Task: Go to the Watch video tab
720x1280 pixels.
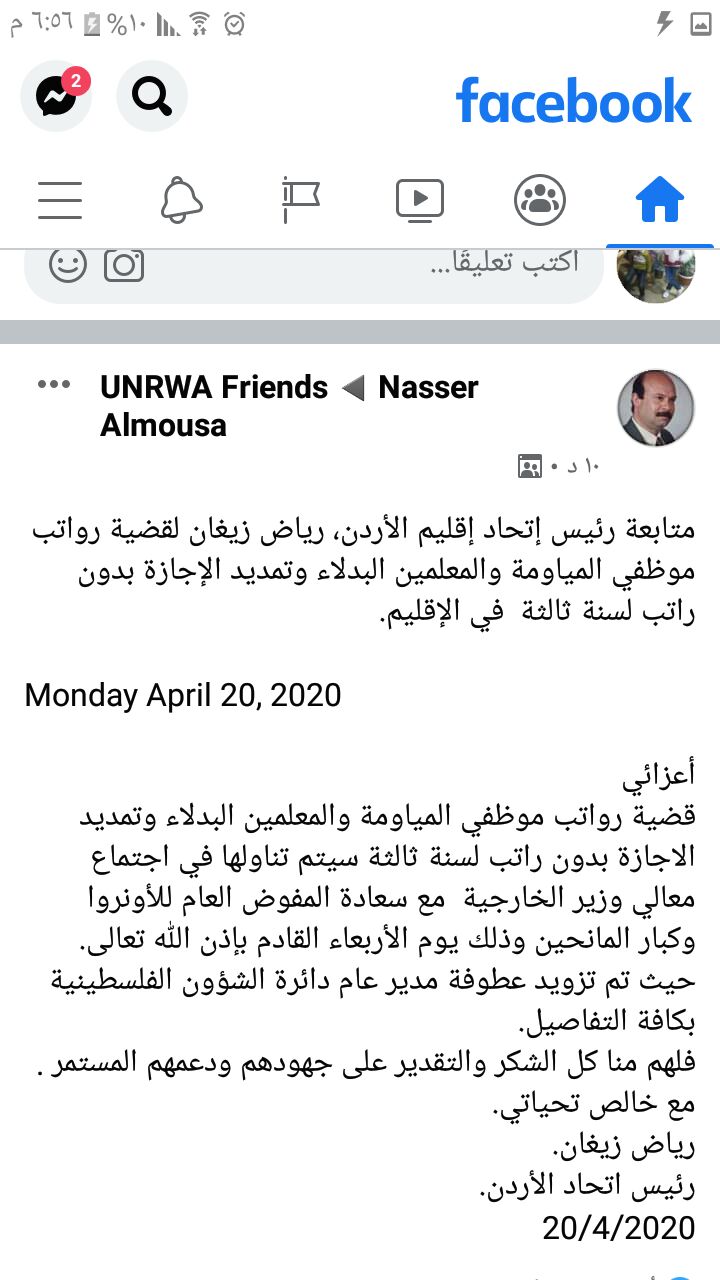Action: [420, 201]
